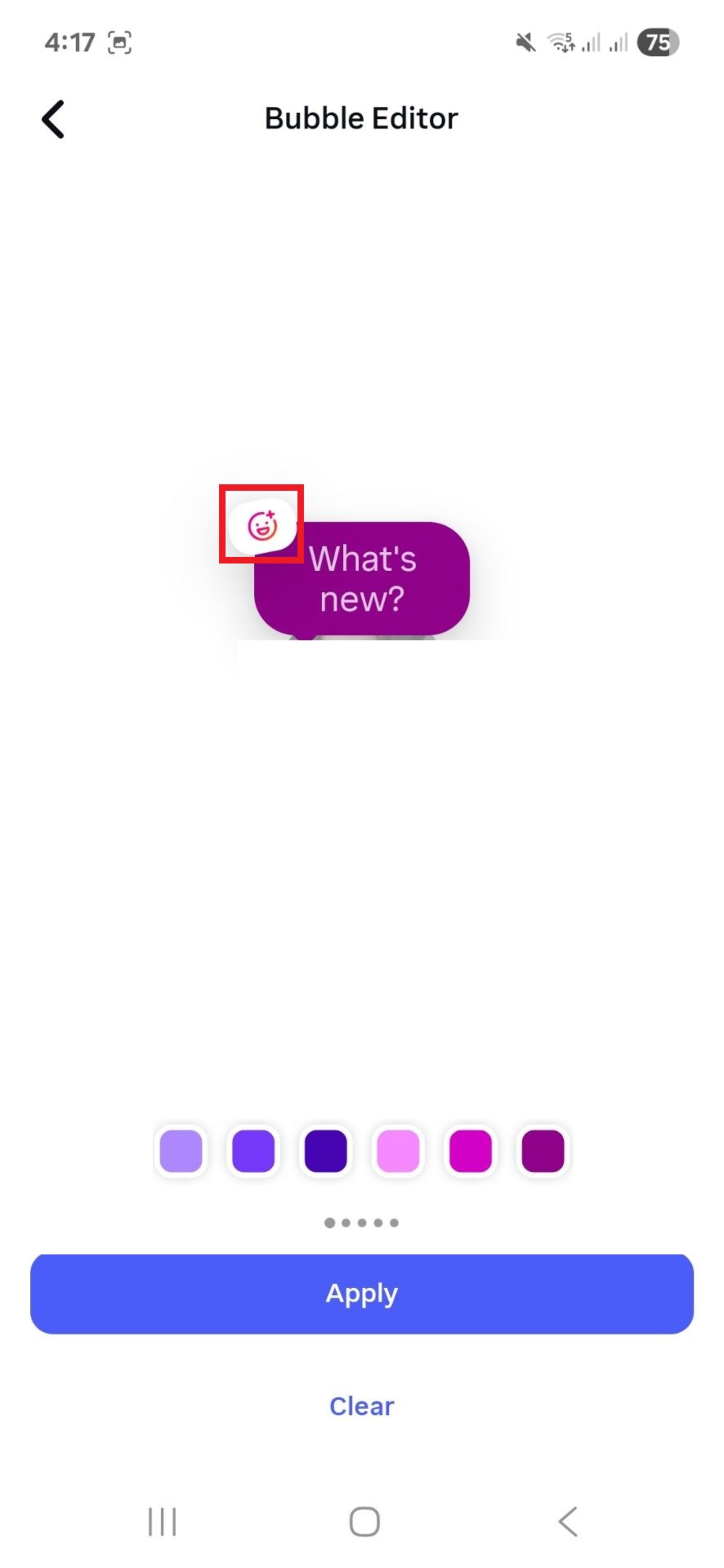Tap the 'What's new?' bubble
This screenshot has height=1568, width=724.
click(x=362, y=578)
